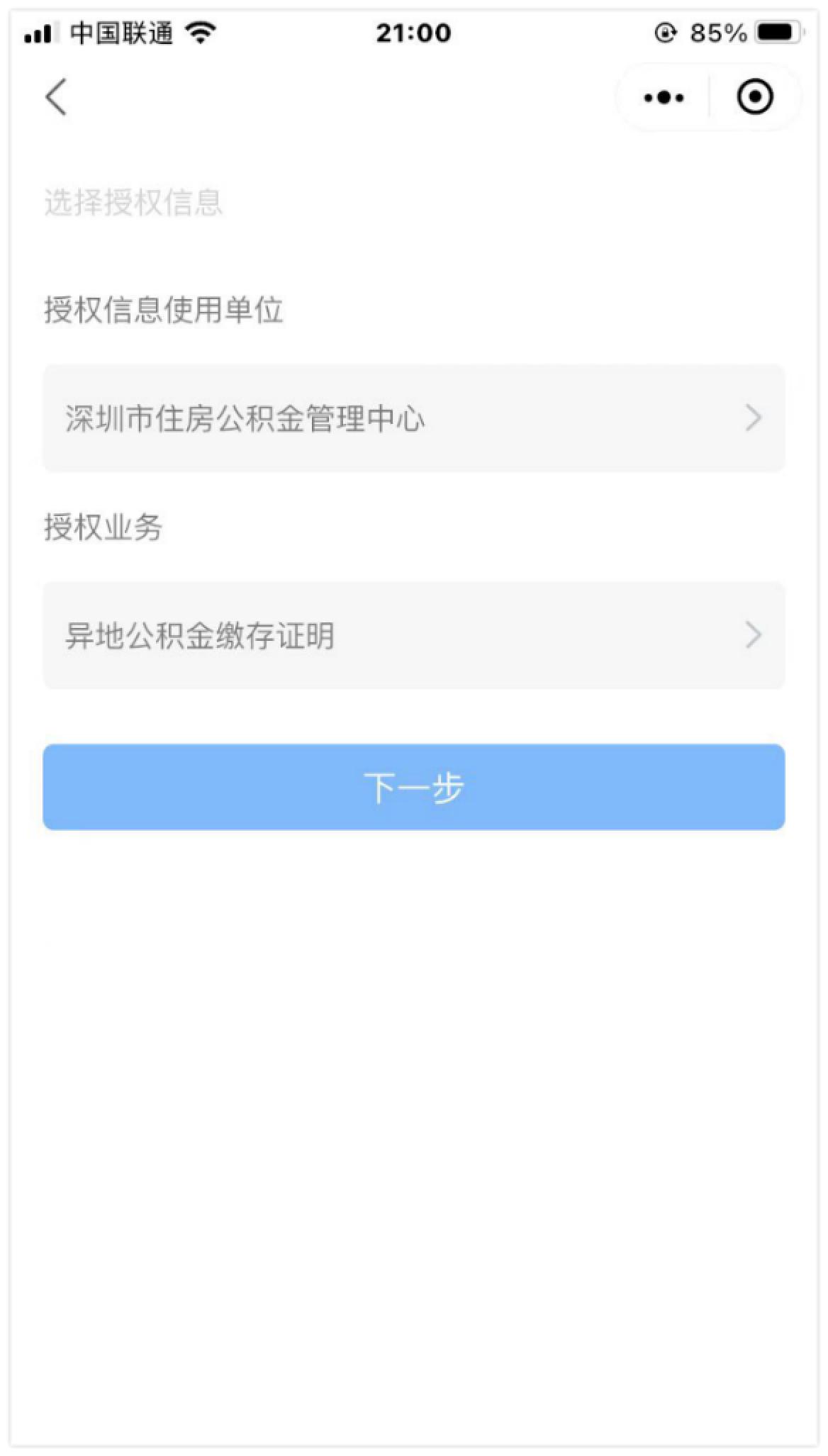
Task: Open the 异地公积金缴存证明 business selector
Action: click(x=414, y=635)
